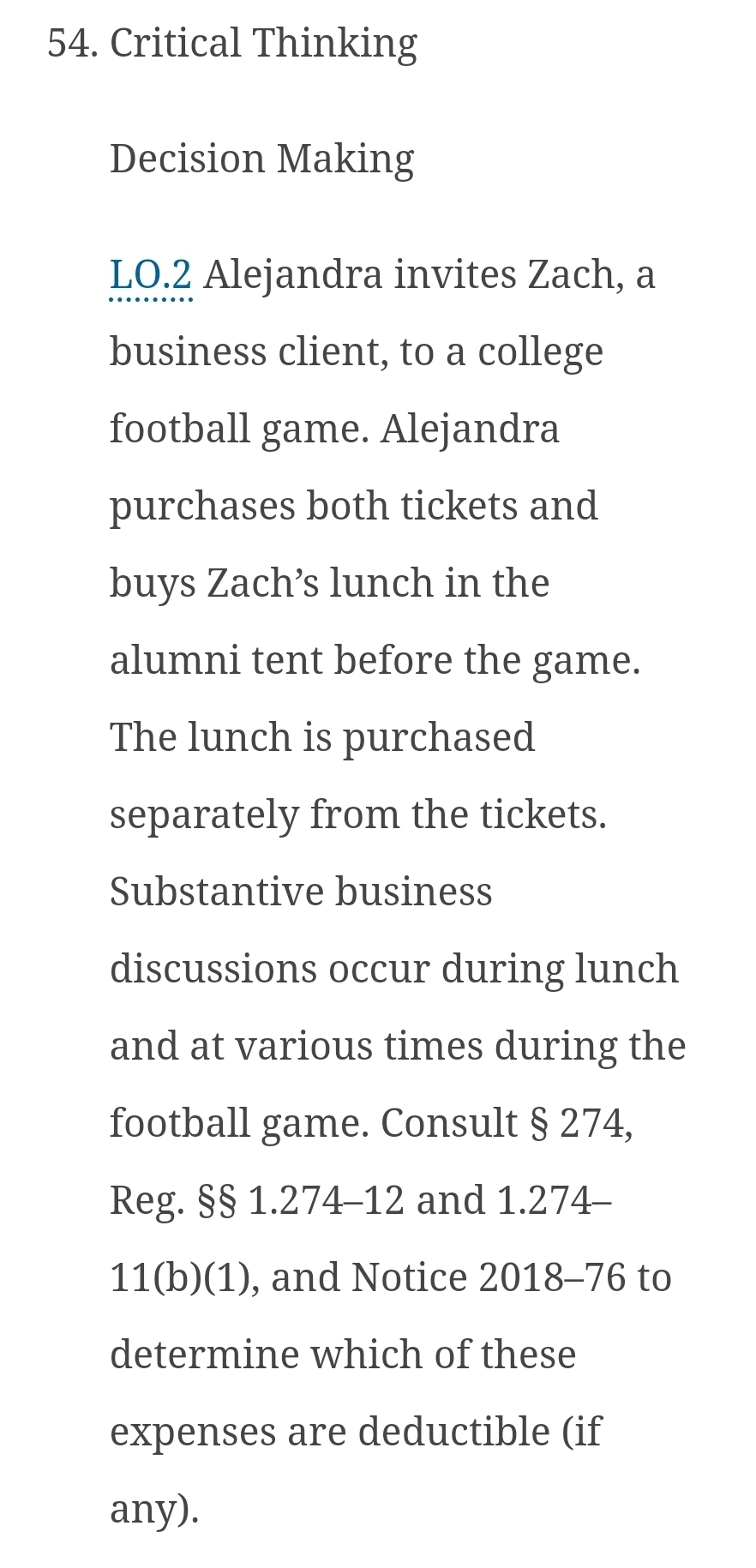Open the LO.2 learning objective link
Viewport: 756px width, 1568px height.
151,276
